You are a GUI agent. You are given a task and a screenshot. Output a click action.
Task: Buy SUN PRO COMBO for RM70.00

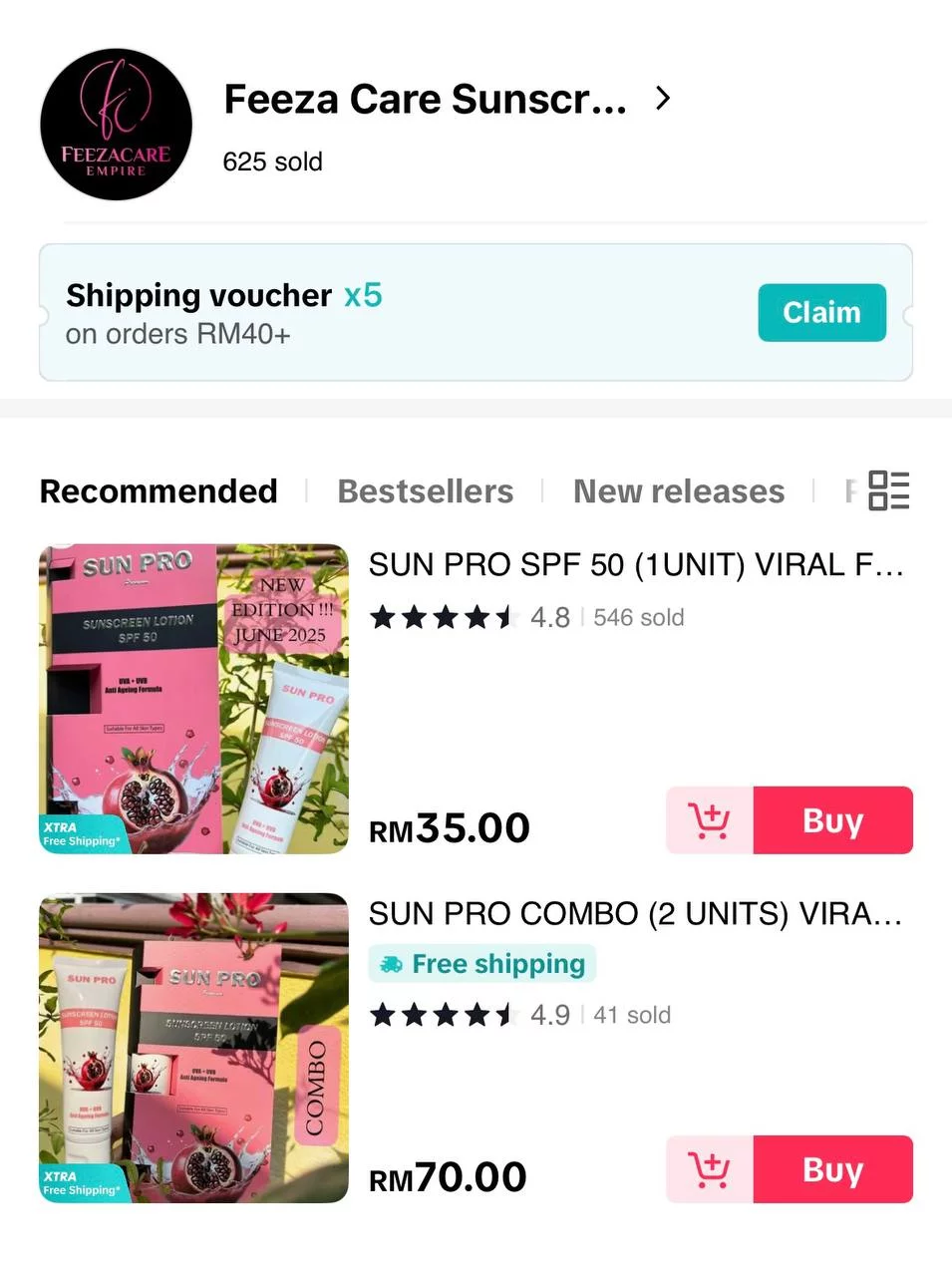pyautogui.click(x=832, y=1169)
